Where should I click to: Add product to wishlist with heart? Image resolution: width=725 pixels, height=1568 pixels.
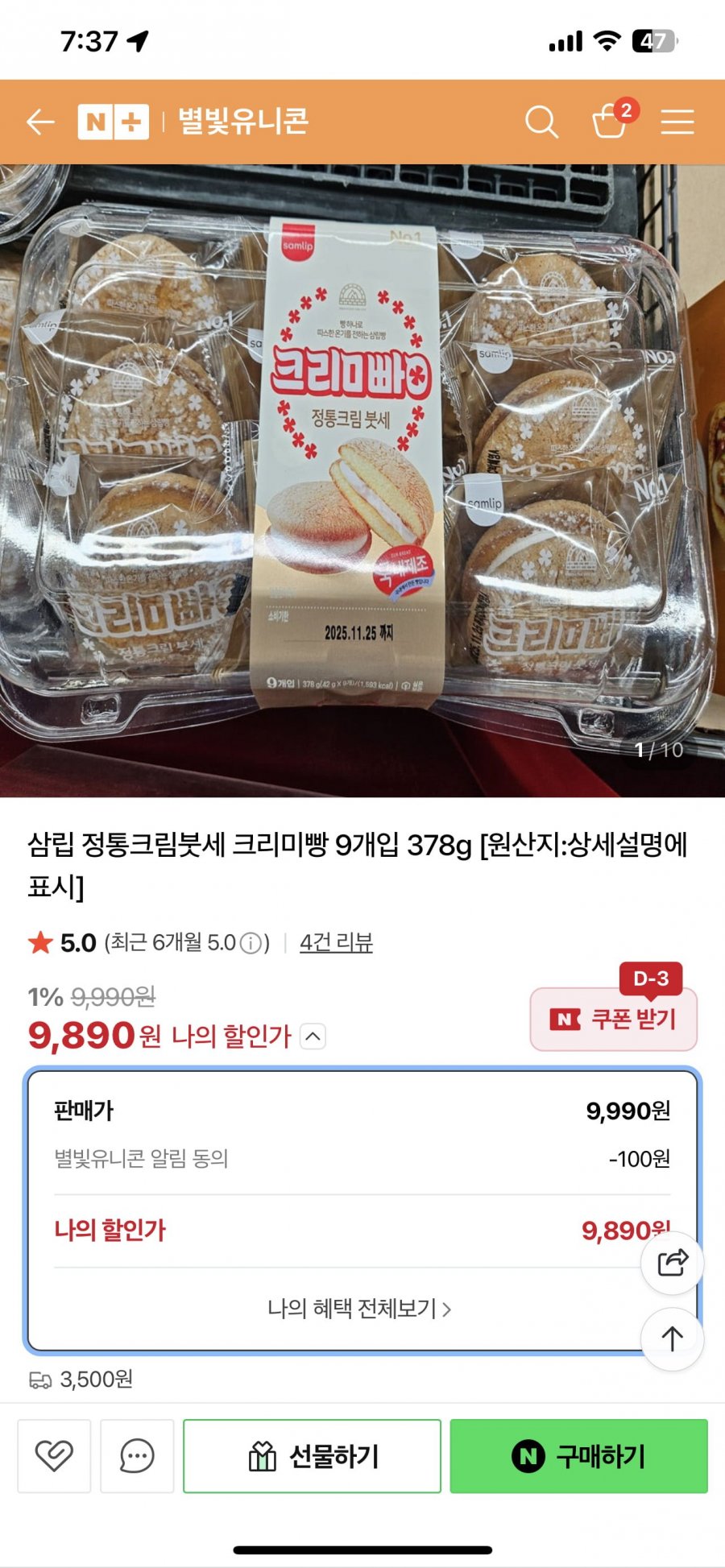[x=54, y=1456]
